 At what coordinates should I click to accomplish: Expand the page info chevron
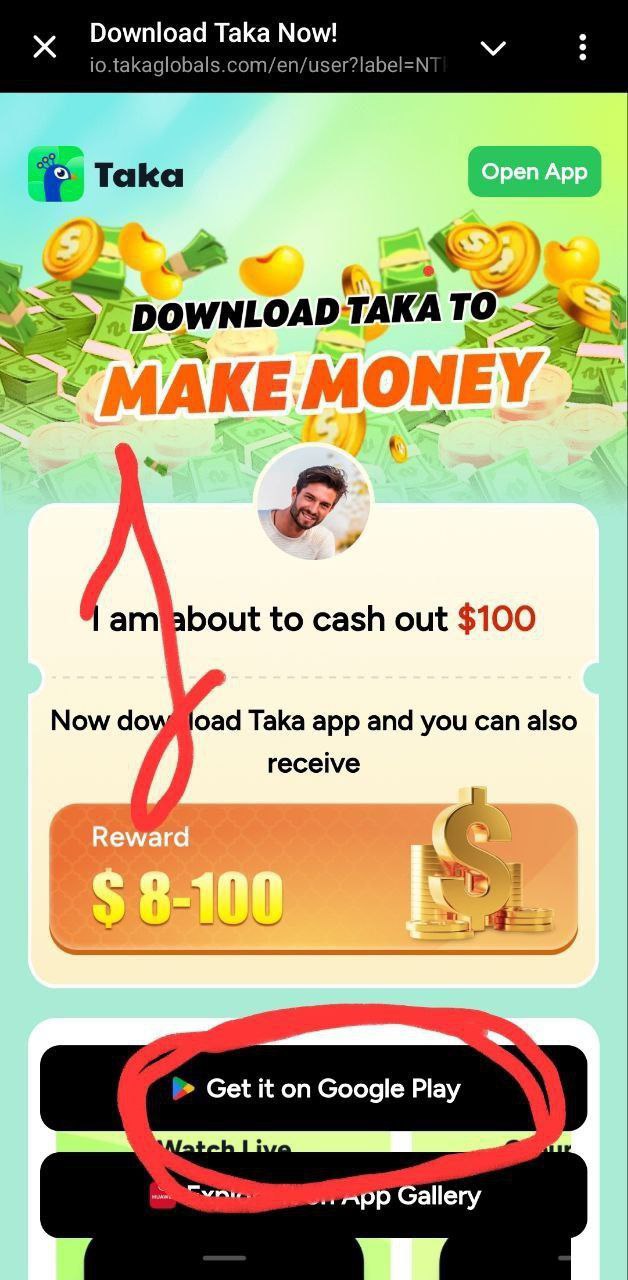493,48
